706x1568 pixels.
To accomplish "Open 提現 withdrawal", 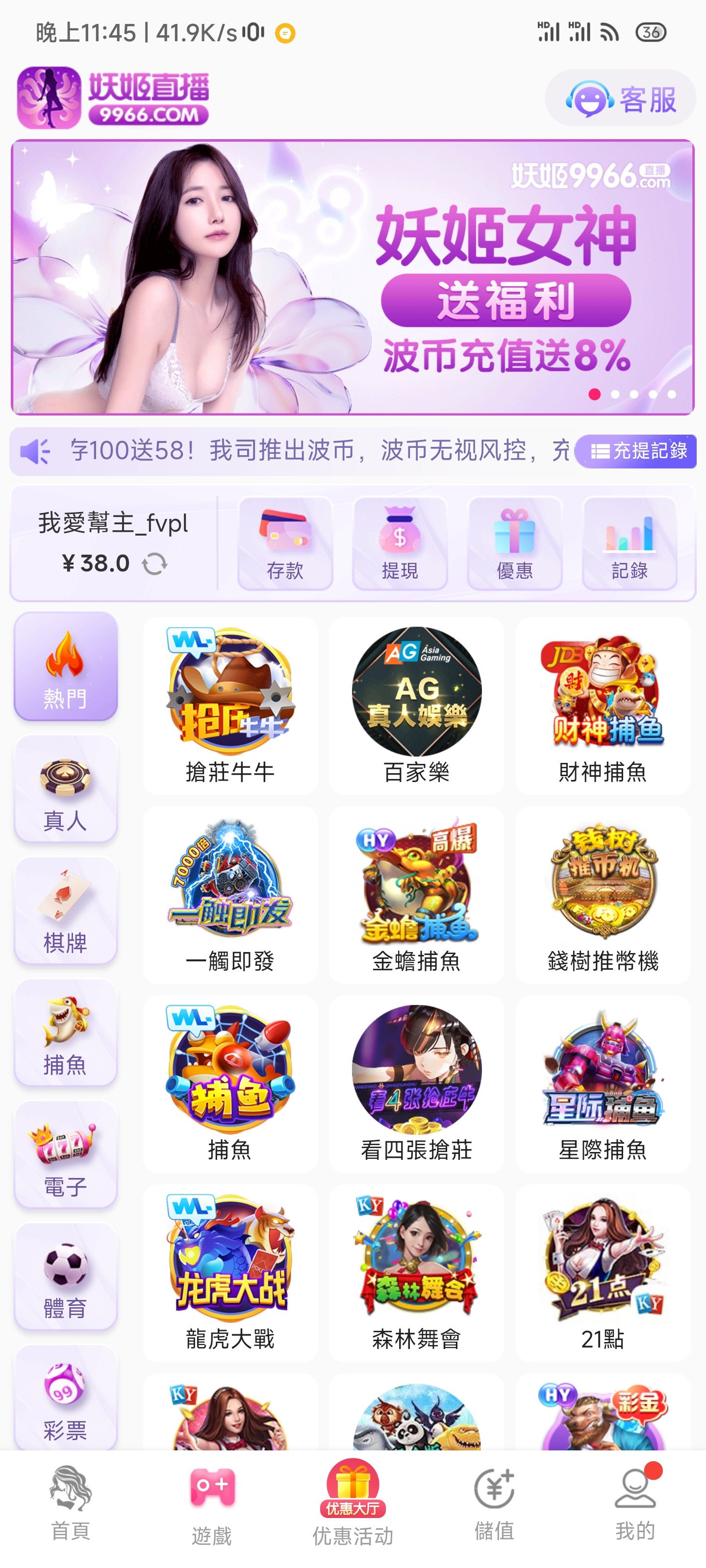I will point(400,543).
